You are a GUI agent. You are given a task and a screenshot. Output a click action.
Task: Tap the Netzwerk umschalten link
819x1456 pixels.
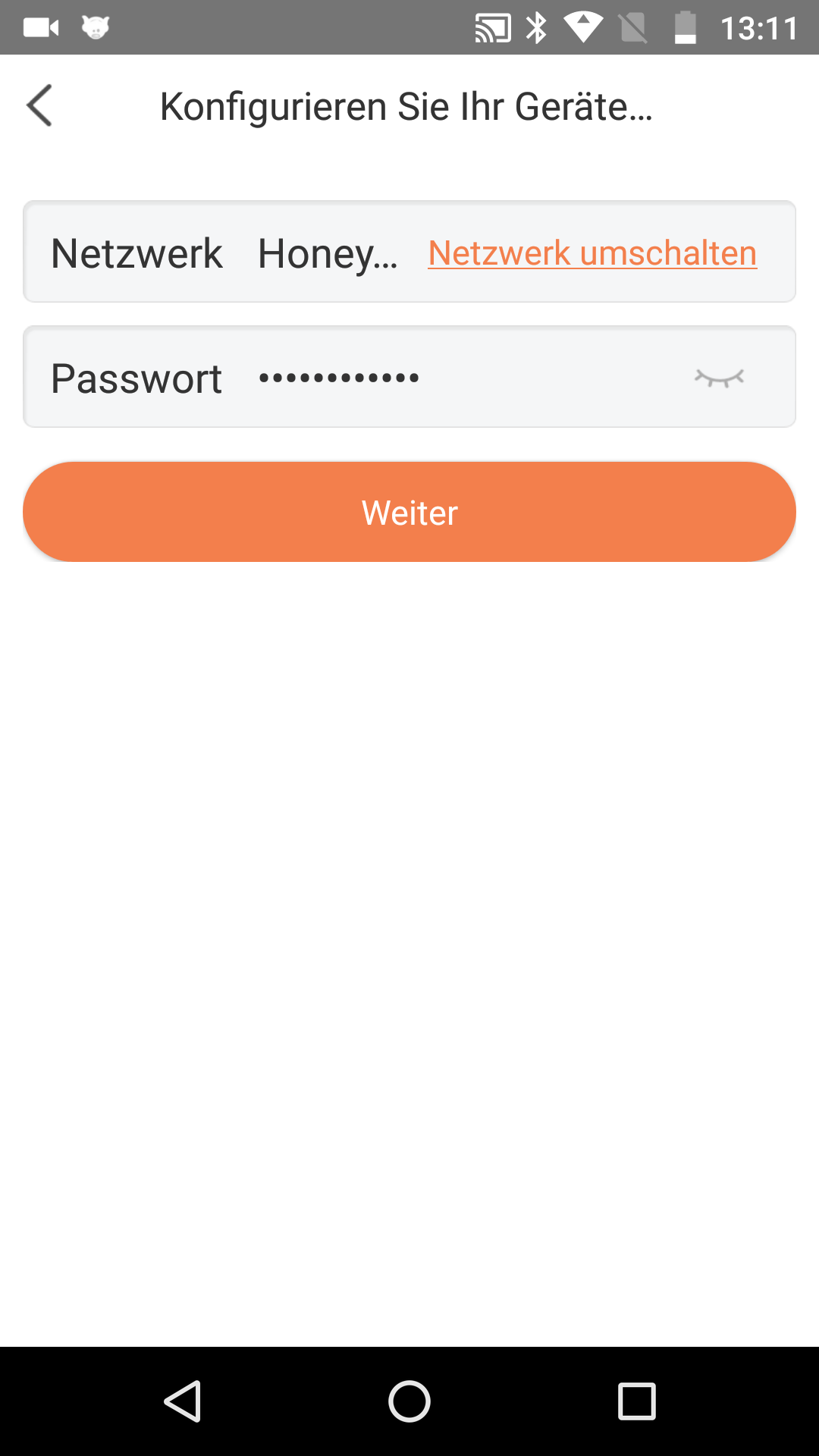coord(592,253)
